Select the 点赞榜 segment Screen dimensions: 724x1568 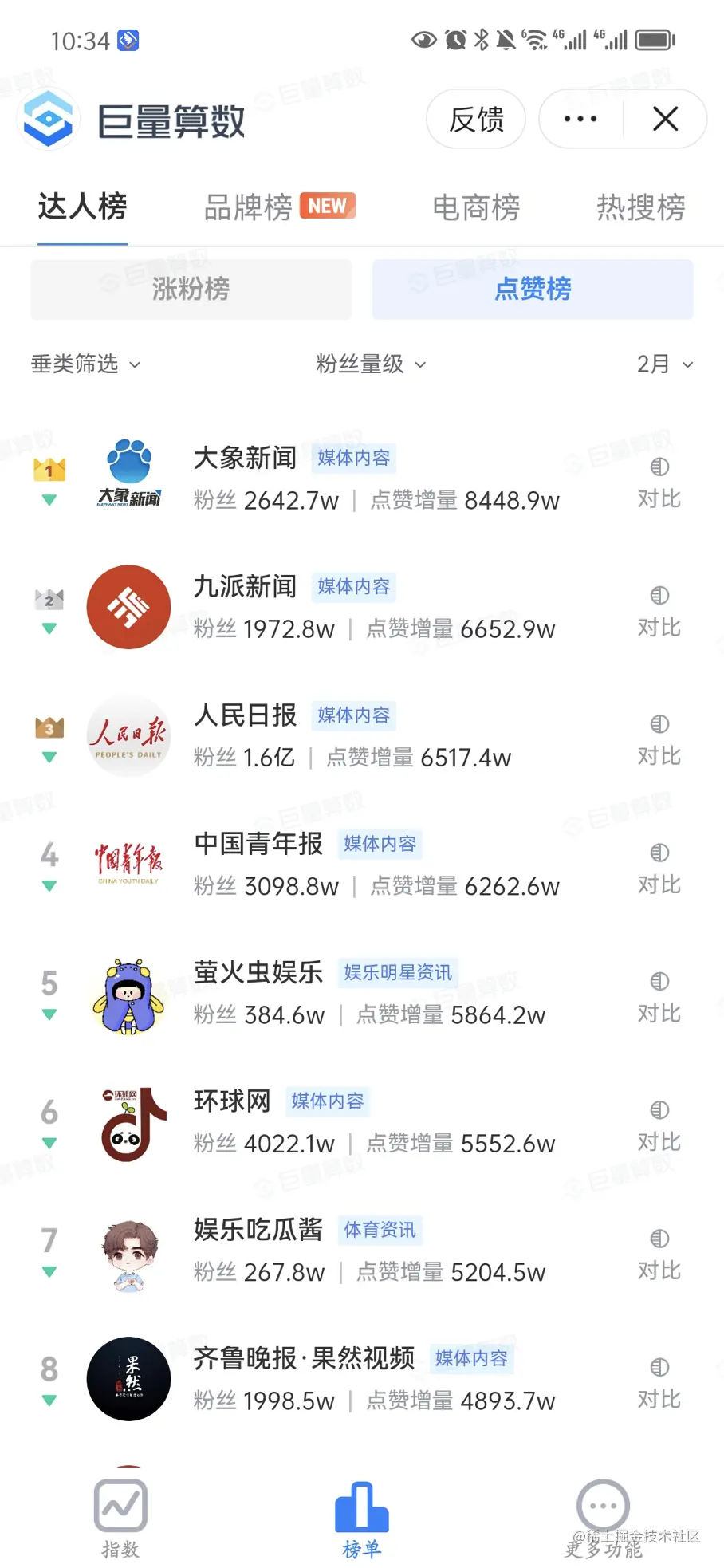pyautogui.click(x=533, y=290)
